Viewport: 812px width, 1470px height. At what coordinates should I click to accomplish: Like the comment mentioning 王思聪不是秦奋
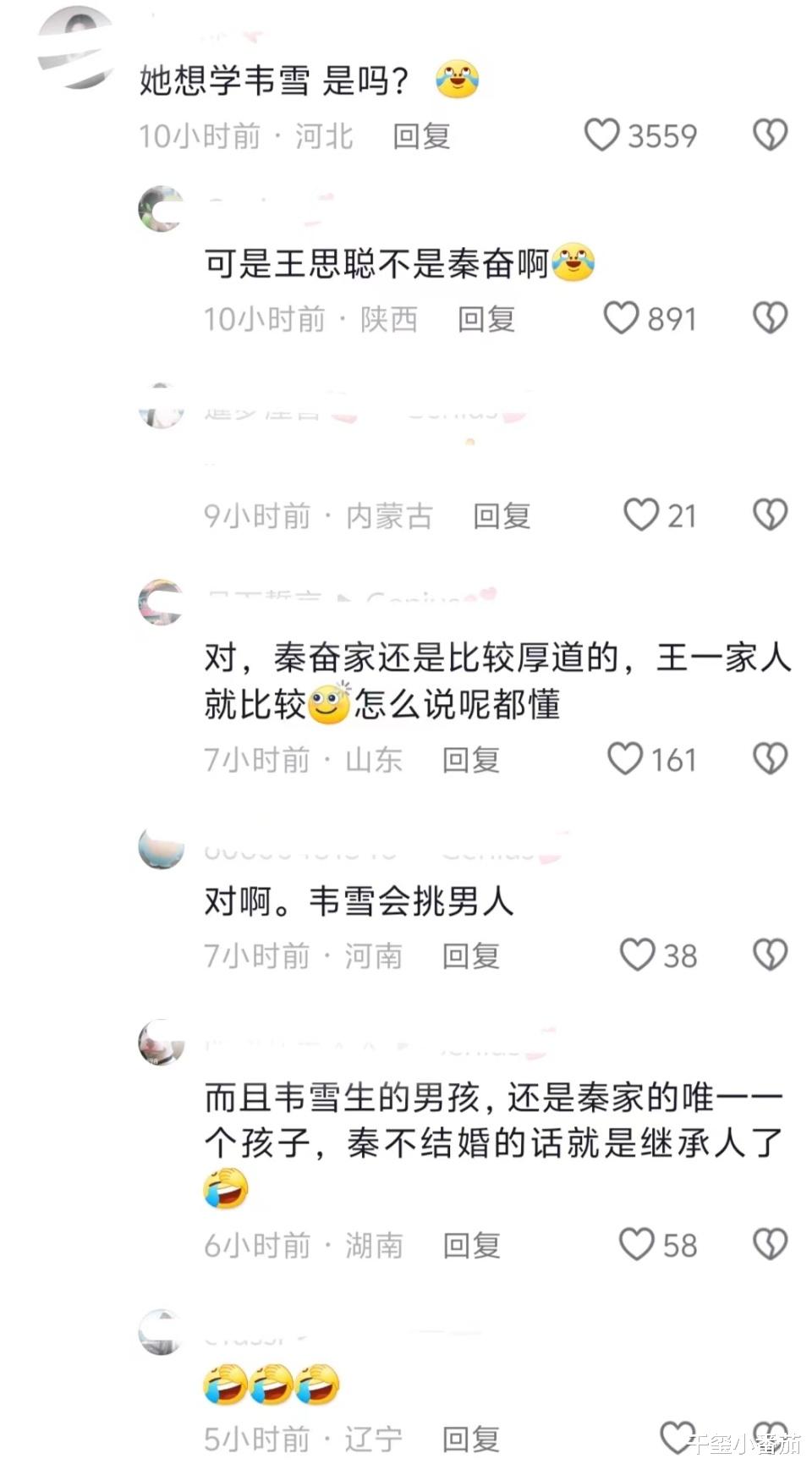pyautogui.click(x=624, y=319)
